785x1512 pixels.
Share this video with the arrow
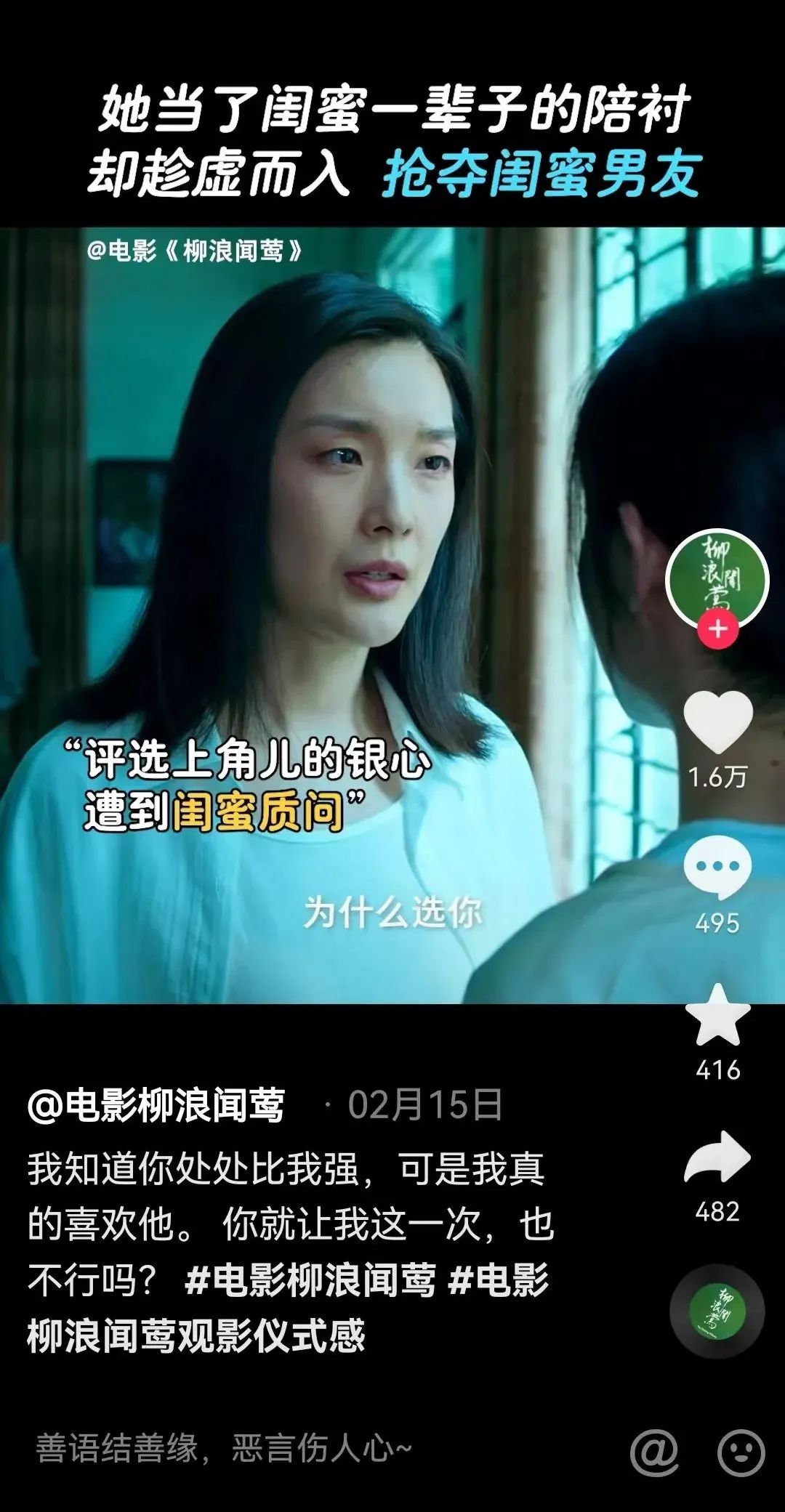717,1157
